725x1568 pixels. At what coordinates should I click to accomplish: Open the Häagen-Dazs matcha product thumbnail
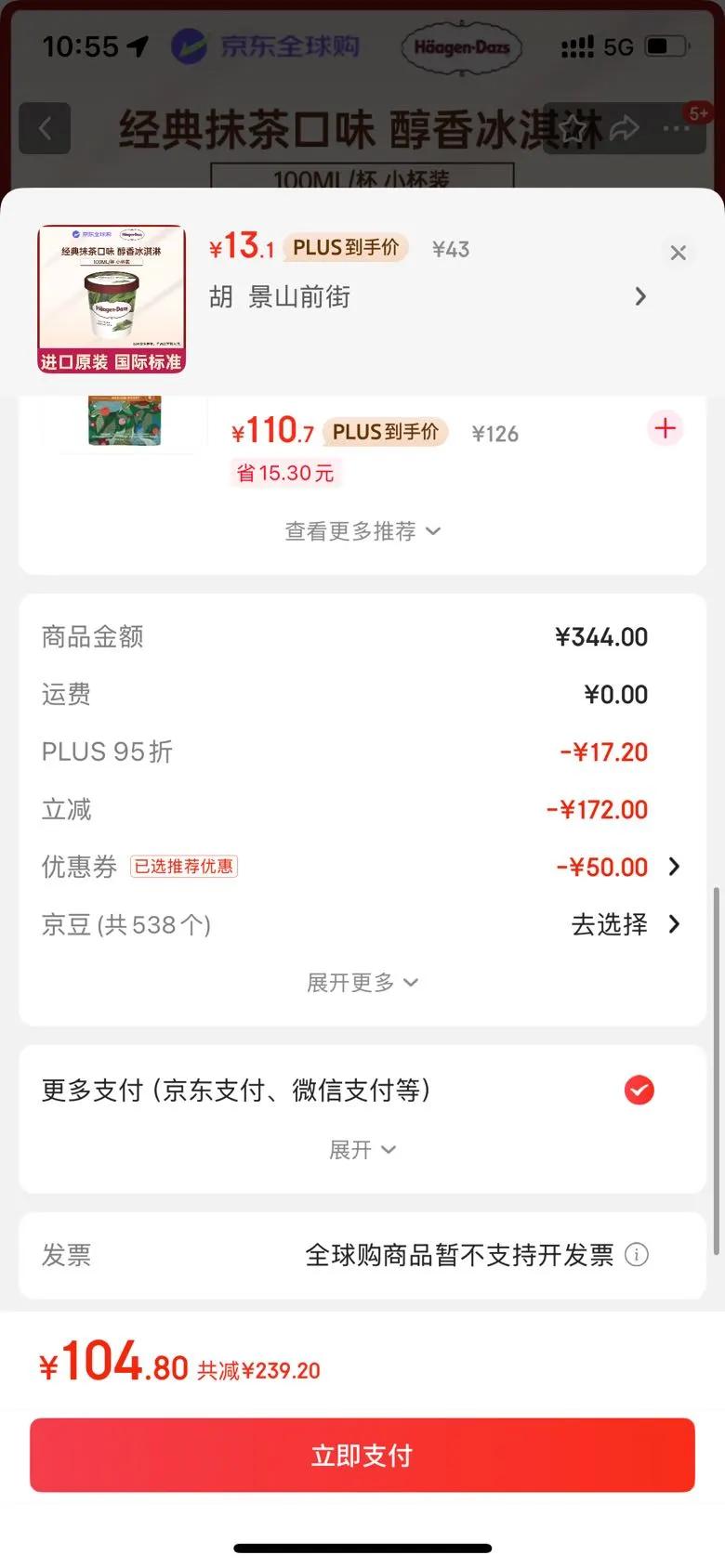pos(112,299)
